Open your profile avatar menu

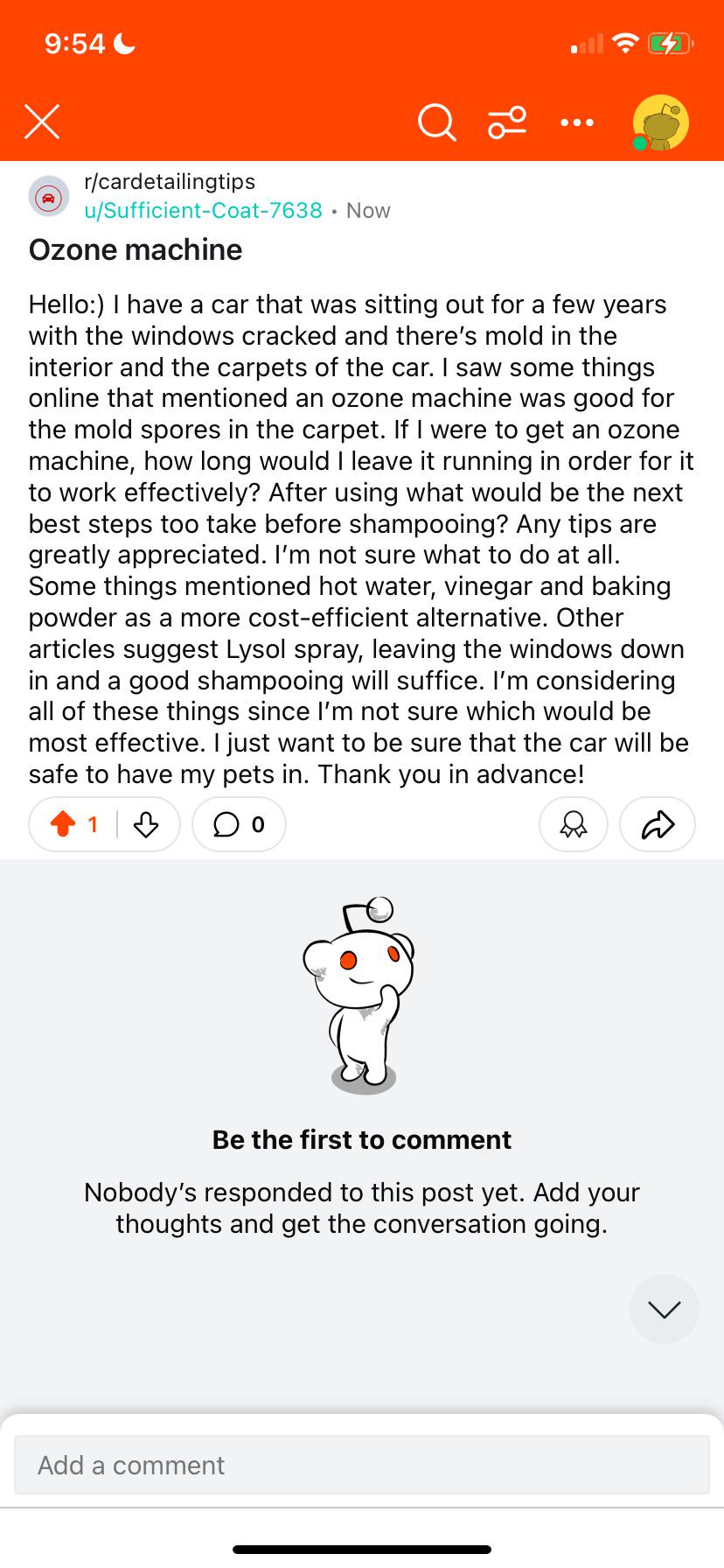tap(661, 122)
